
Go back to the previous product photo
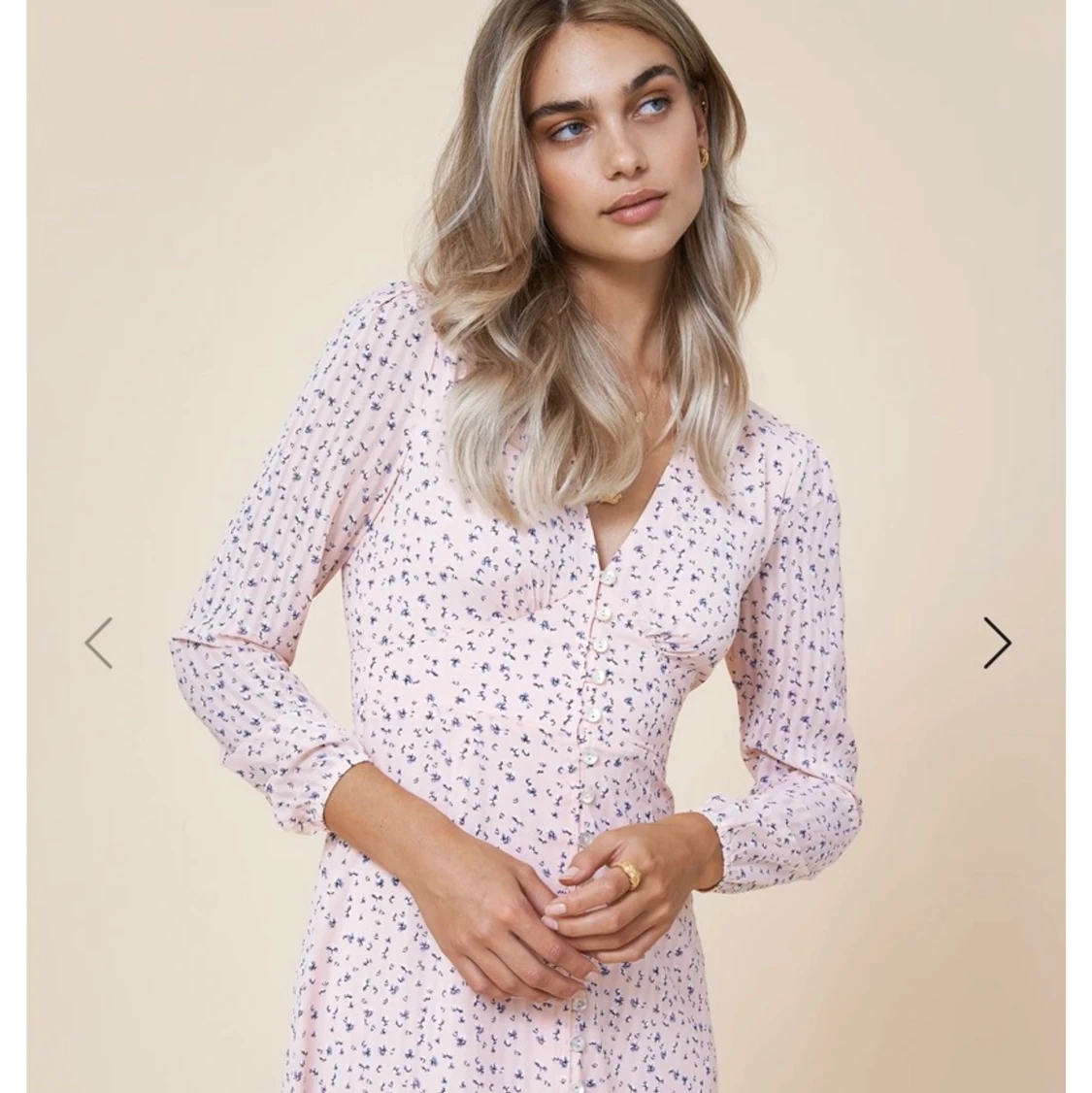pos(99,643)
